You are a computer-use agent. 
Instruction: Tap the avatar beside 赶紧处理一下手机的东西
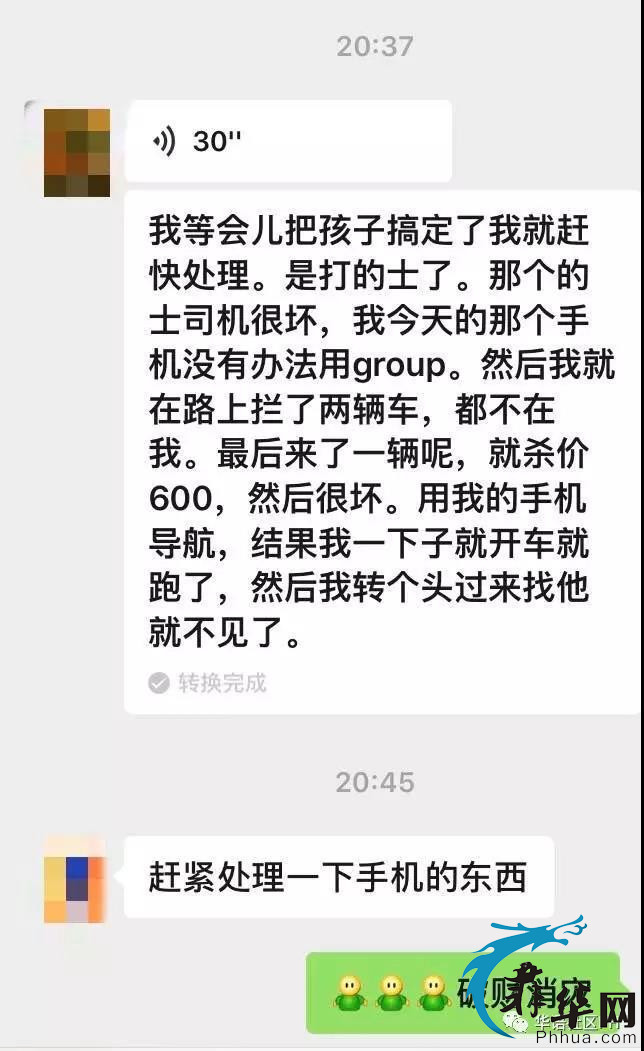tap(75, 879)
